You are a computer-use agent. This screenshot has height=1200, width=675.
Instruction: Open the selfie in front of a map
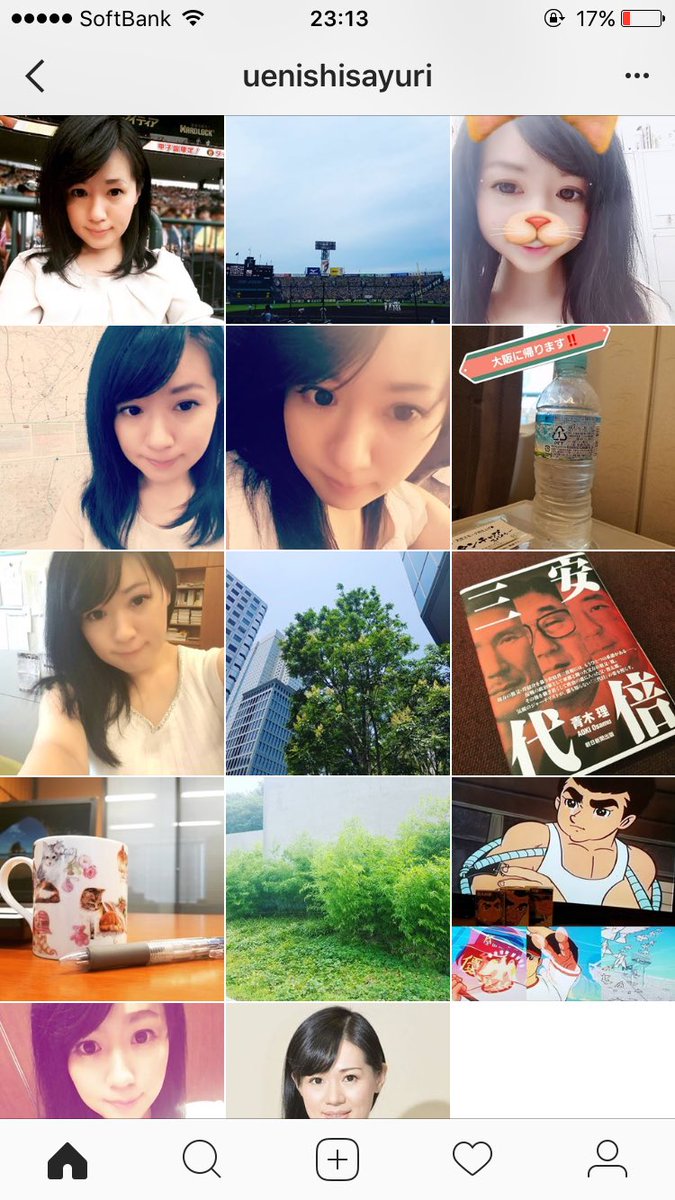coord(111,437)
